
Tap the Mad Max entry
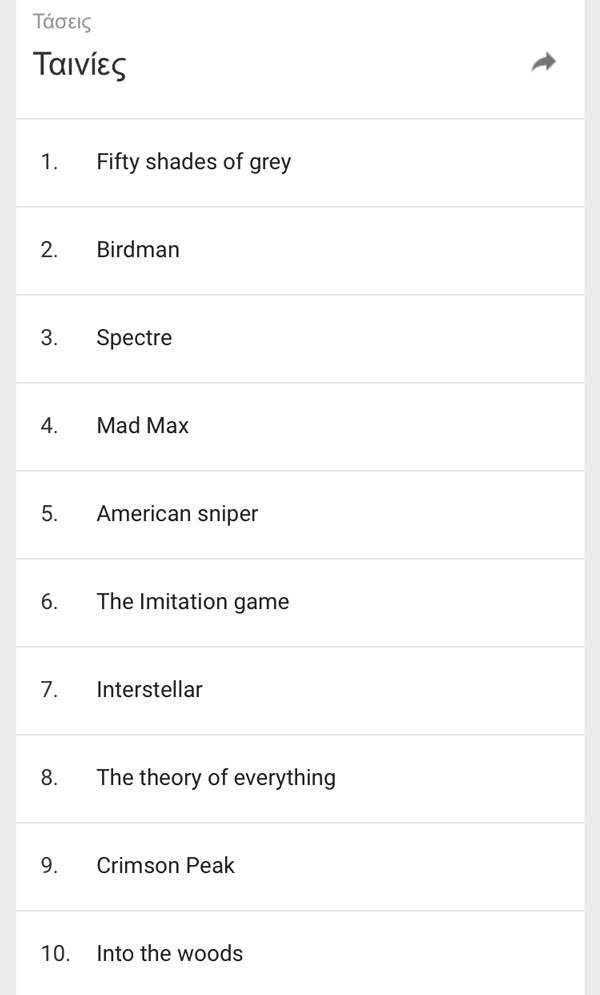pos(300,426)
